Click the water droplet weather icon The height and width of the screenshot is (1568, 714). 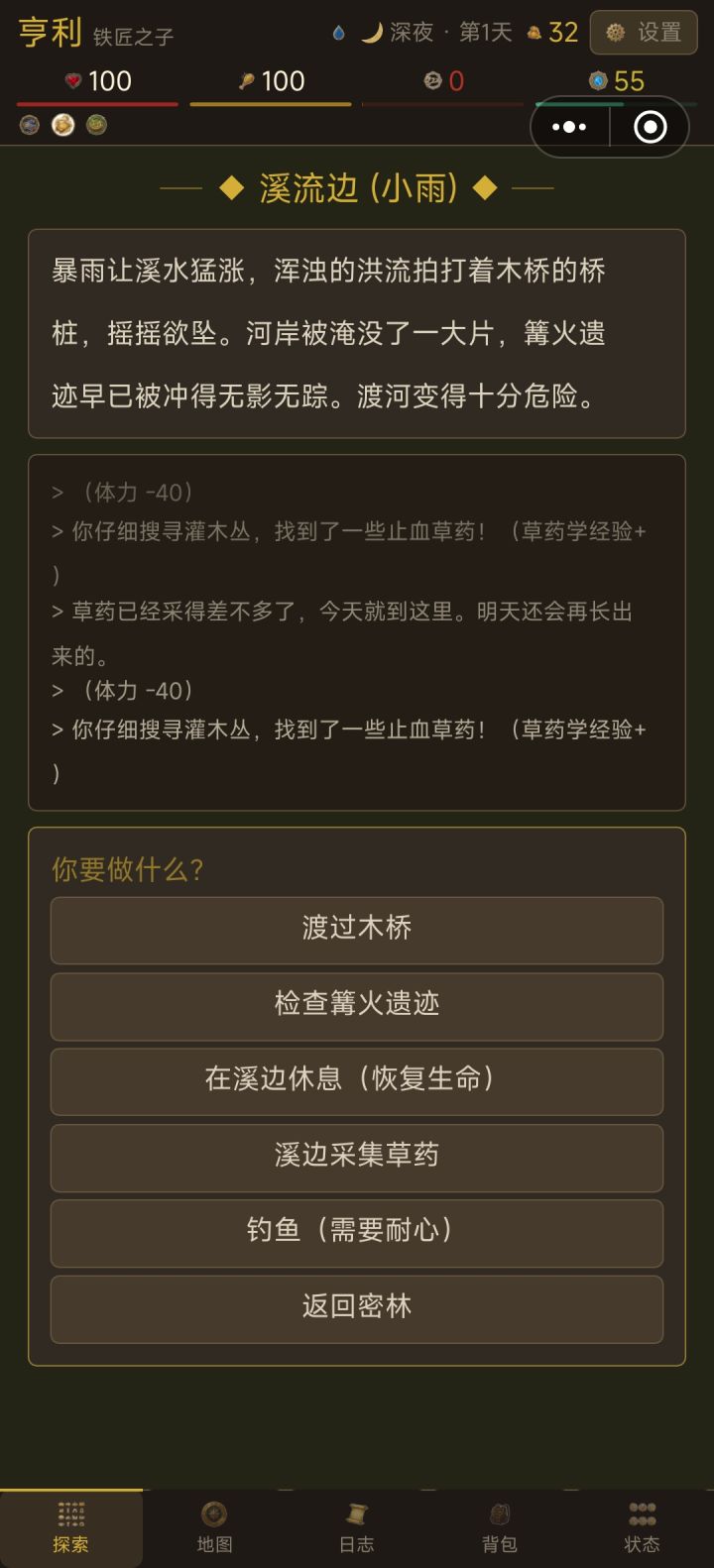(x=340, y=33)
